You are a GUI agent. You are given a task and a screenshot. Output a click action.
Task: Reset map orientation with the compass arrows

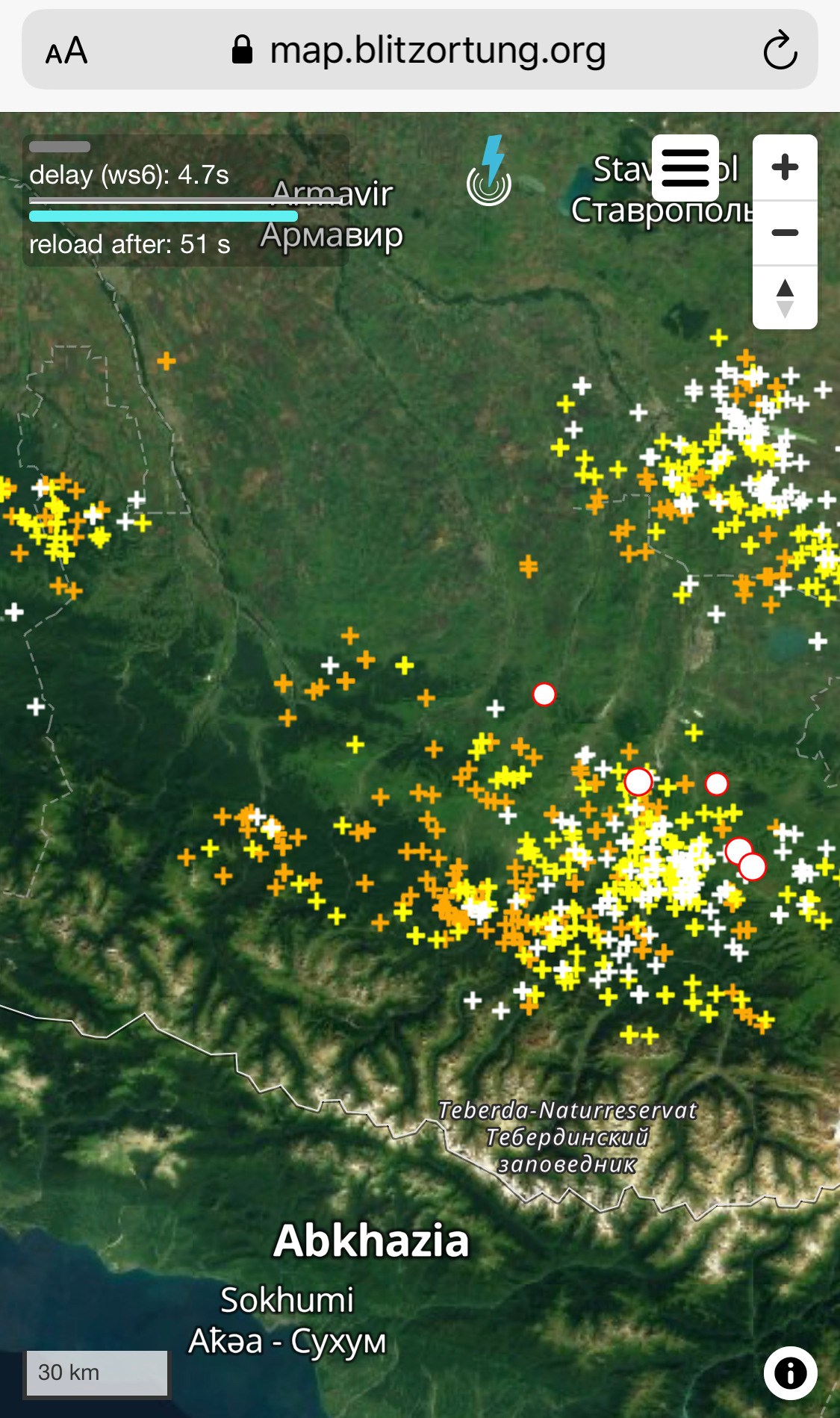785,297
